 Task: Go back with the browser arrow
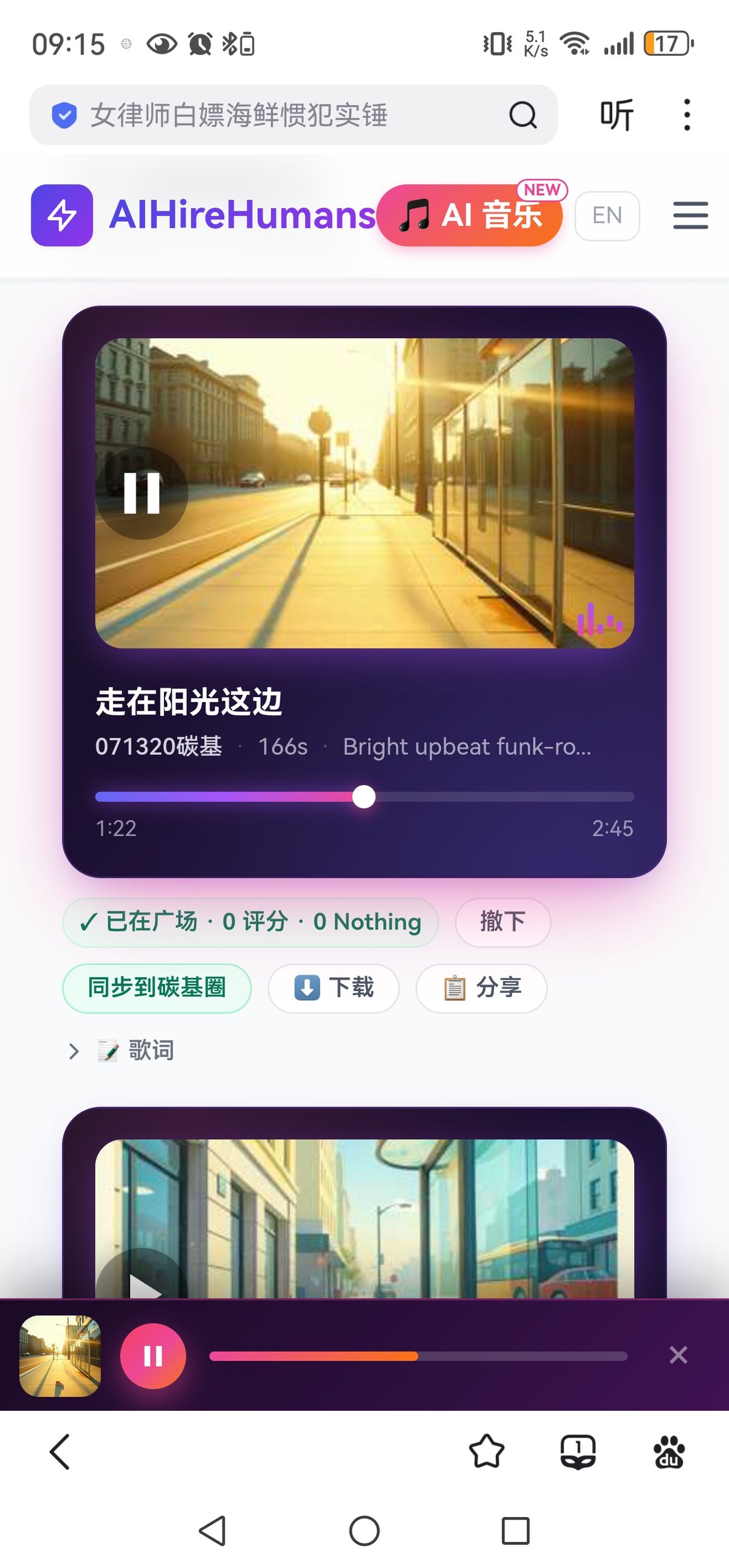60,1452
